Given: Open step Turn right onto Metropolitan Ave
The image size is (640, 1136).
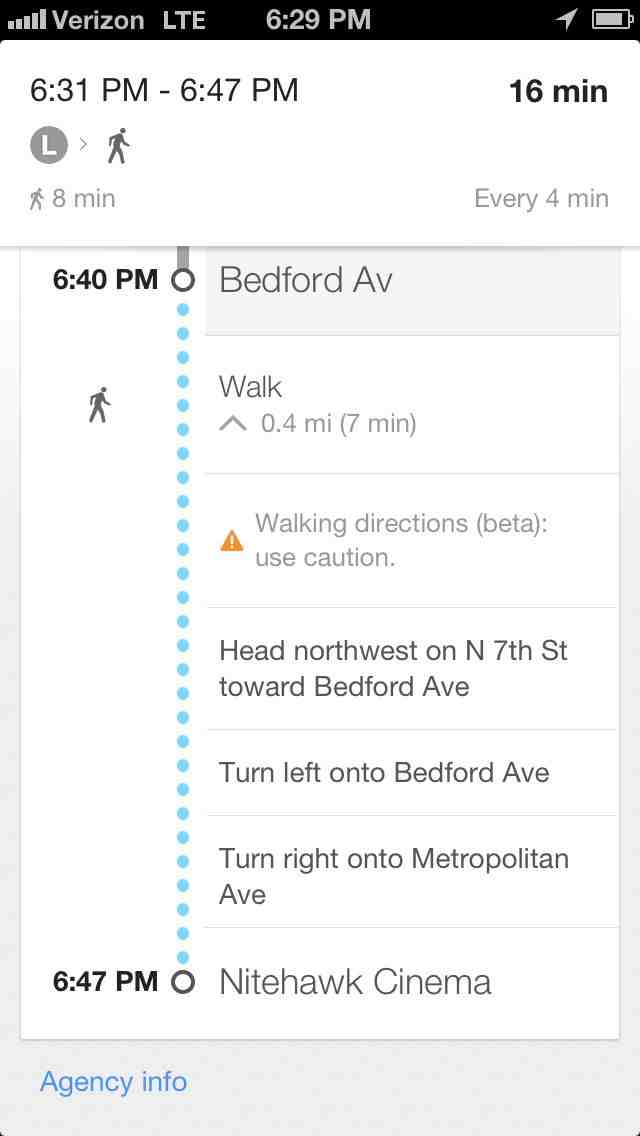Looking at the screenshot, I should [x=410, y=875].
